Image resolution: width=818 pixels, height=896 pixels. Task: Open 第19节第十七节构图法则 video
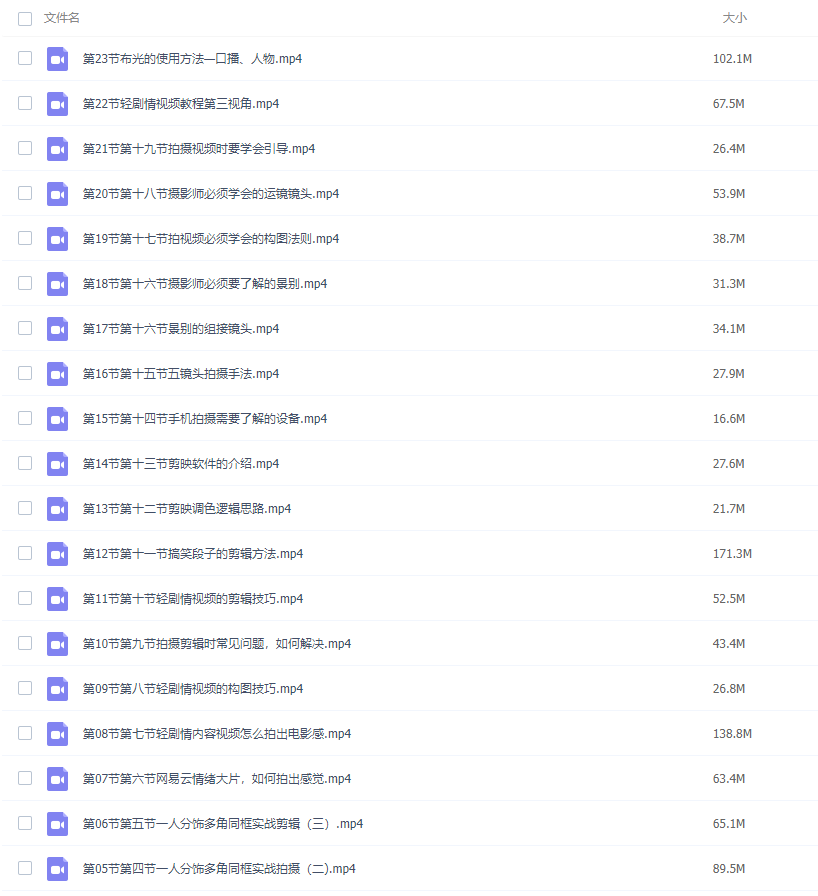point(211,239)
